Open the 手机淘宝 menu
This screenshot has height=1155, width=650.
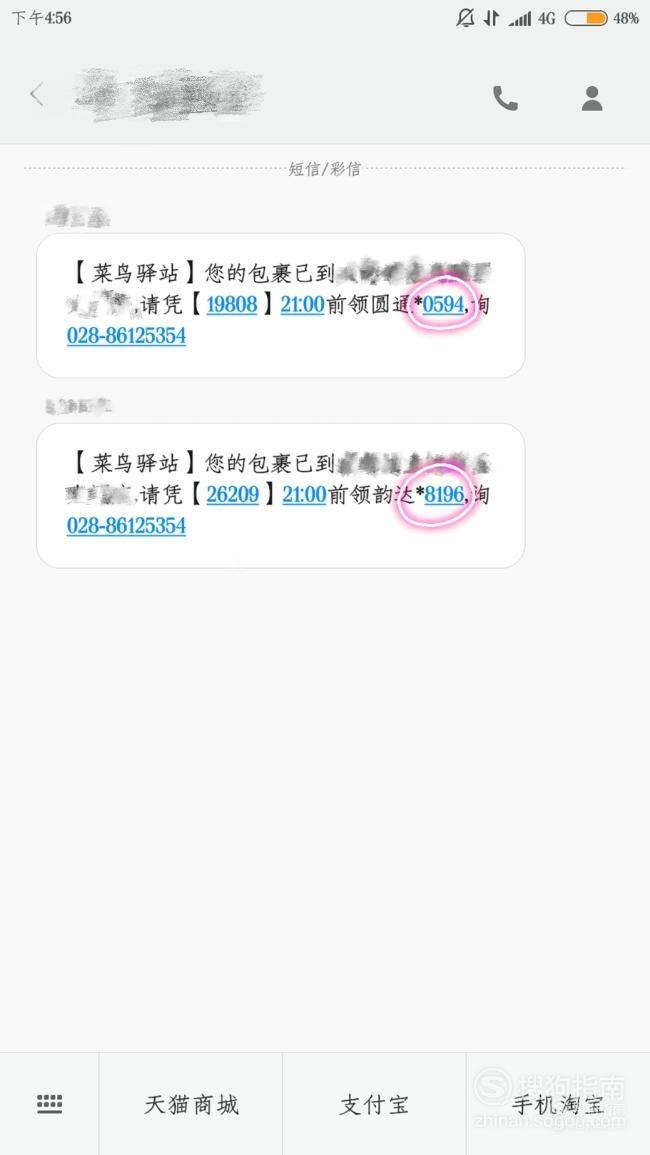click(x=558, y=1103)
